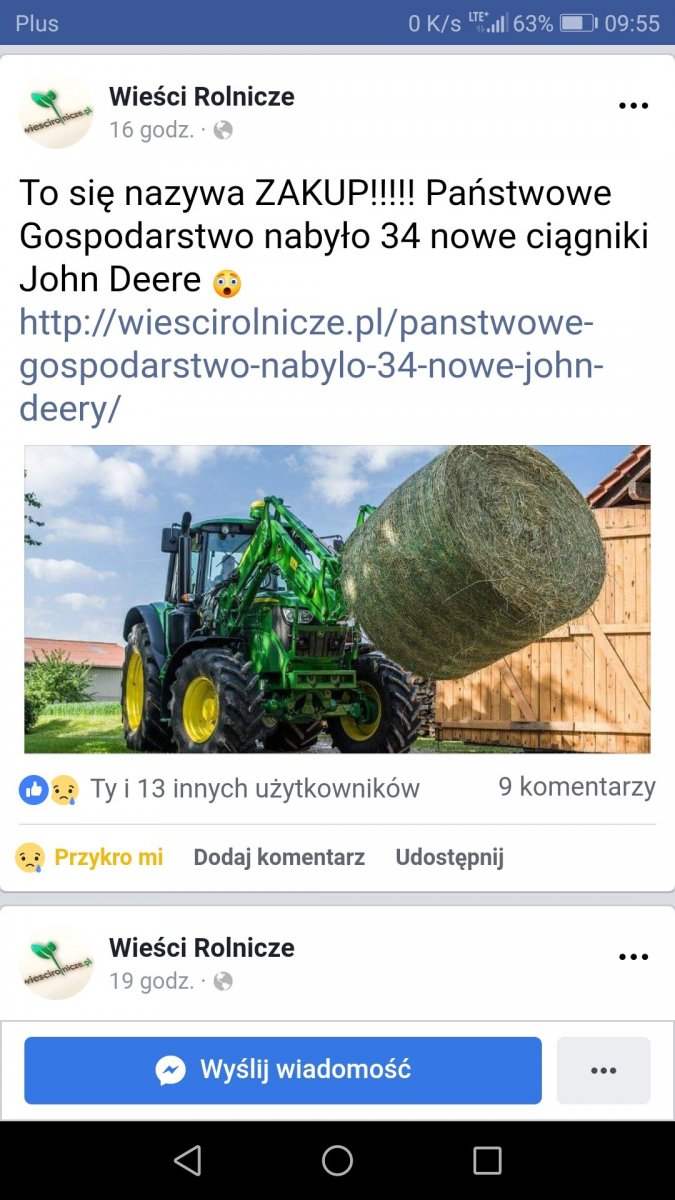This screenshot has height=1200, width=675.
Task: Tap "Wyślij wiadomość" to message the page
Action: coord(283,1070)
